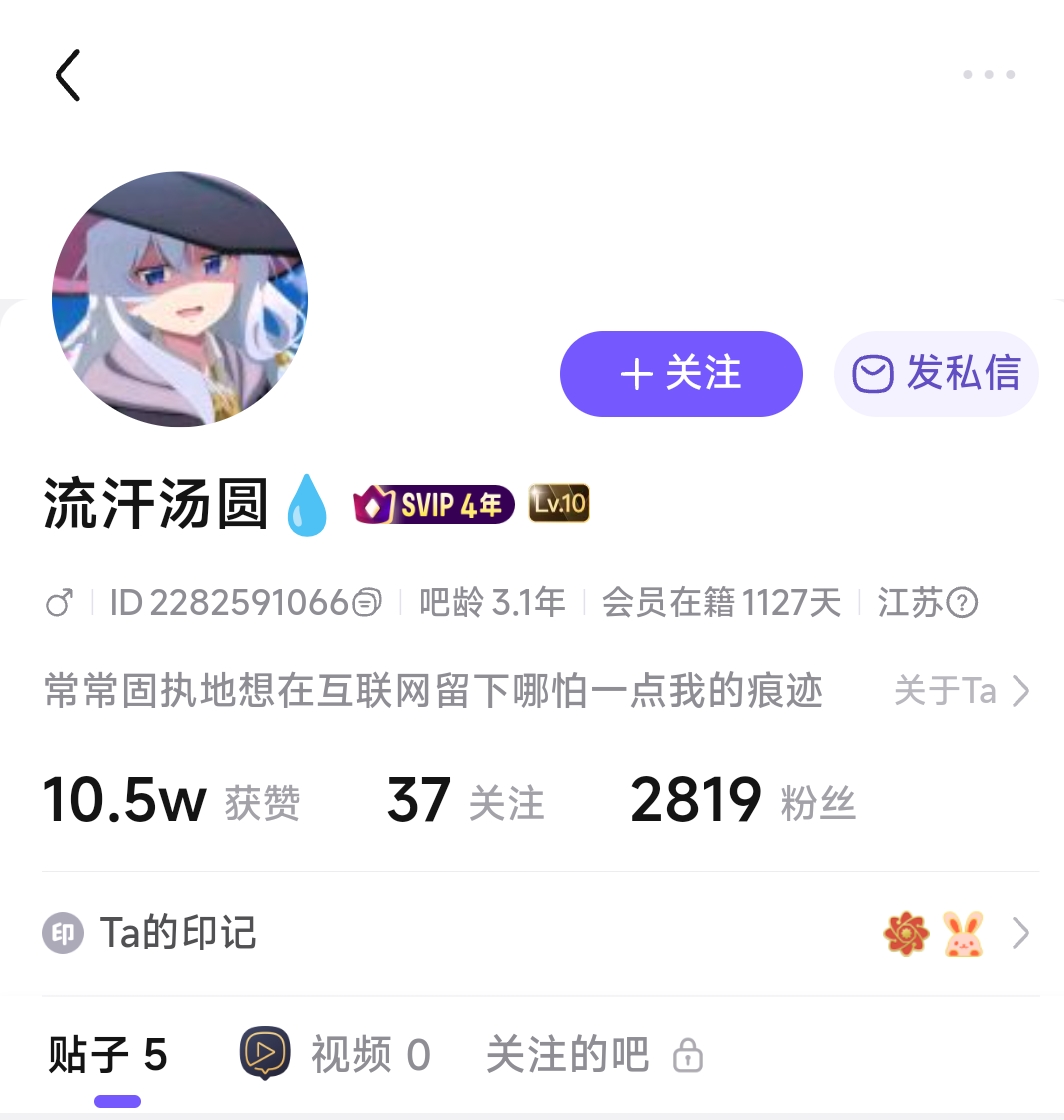
Task: Open the SVIP 4年 membership badge
Action: [x=434, y=505]
